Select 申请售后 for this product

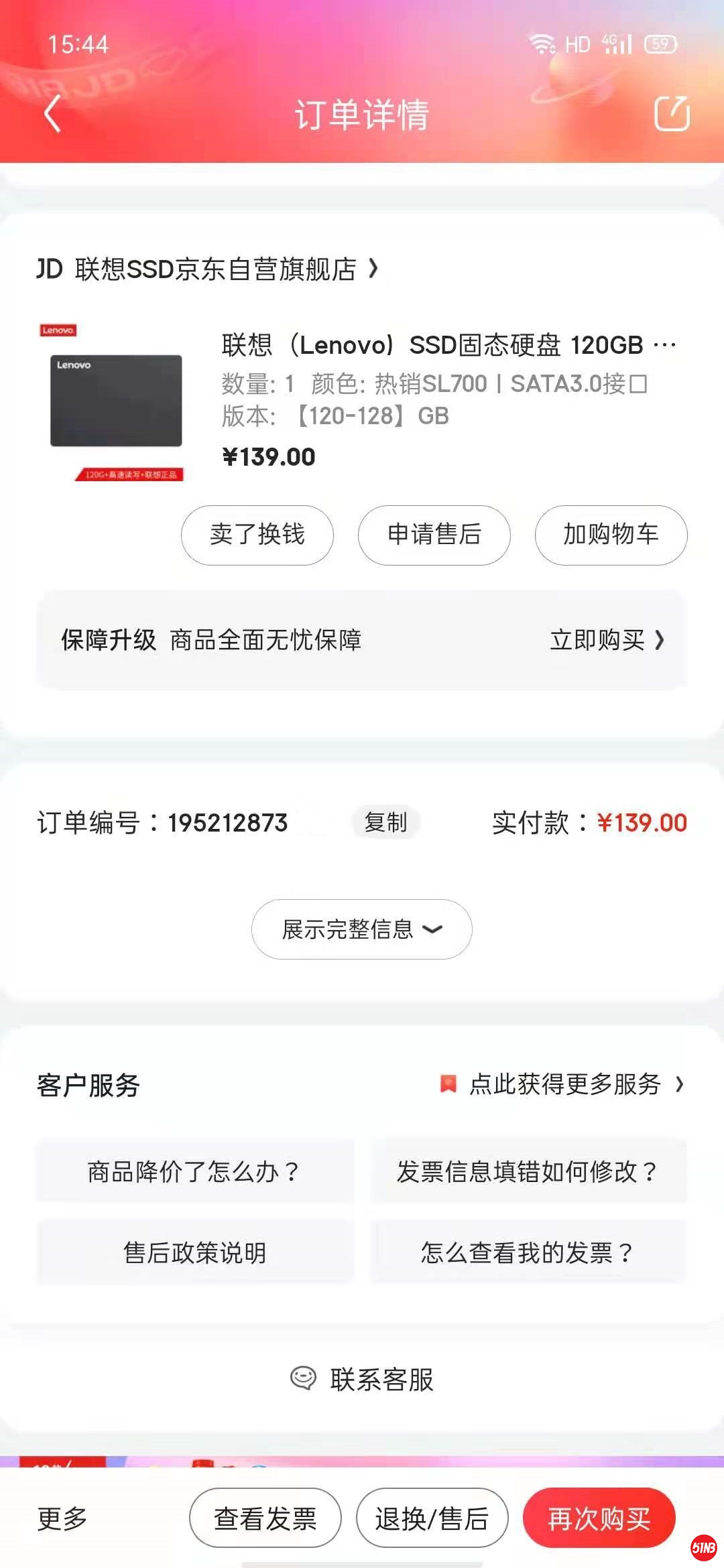click(434, 535)
